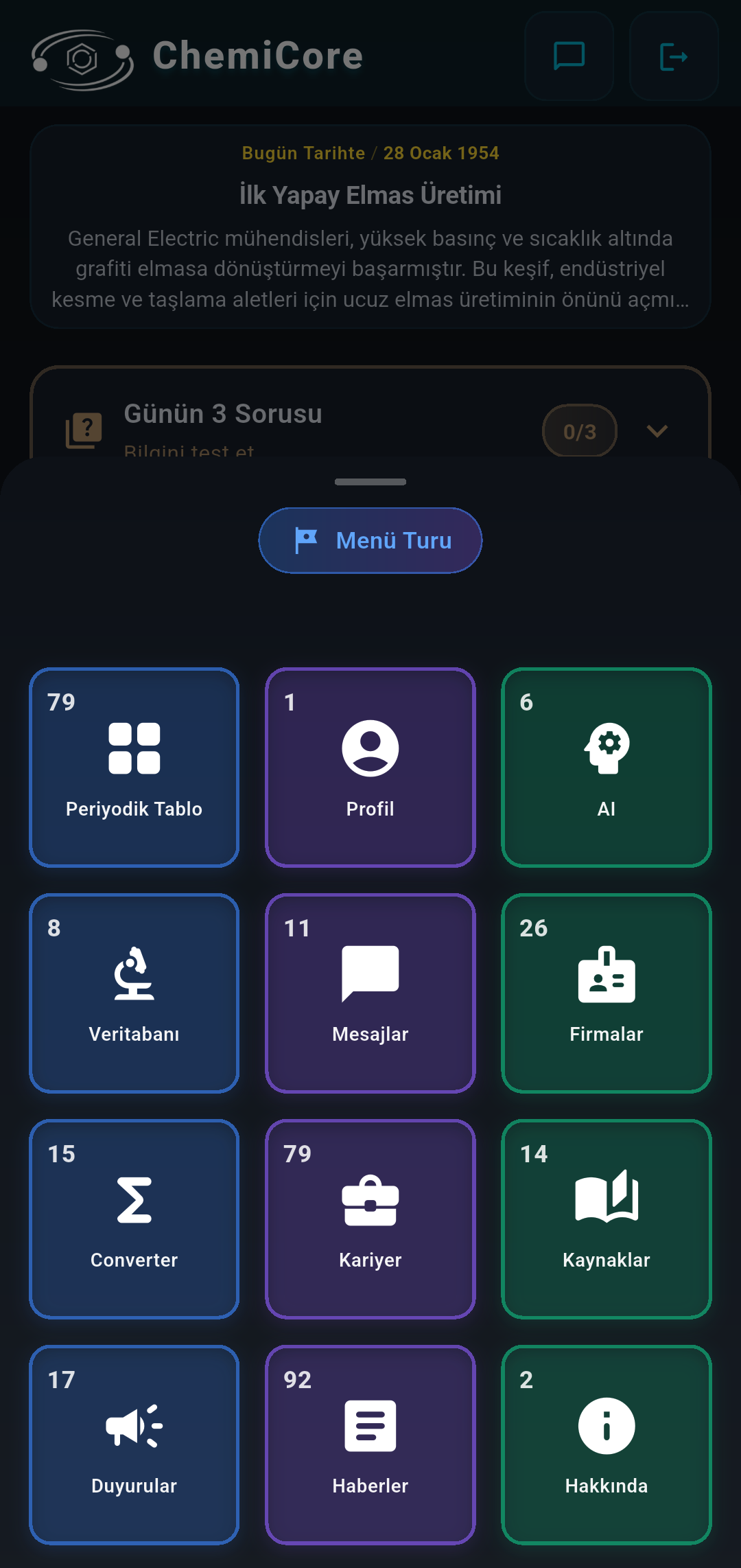Viewport: 741px width, 1568px height.
Task: Go to Profil
Action: pyautogui.click(x=370, y=767)
